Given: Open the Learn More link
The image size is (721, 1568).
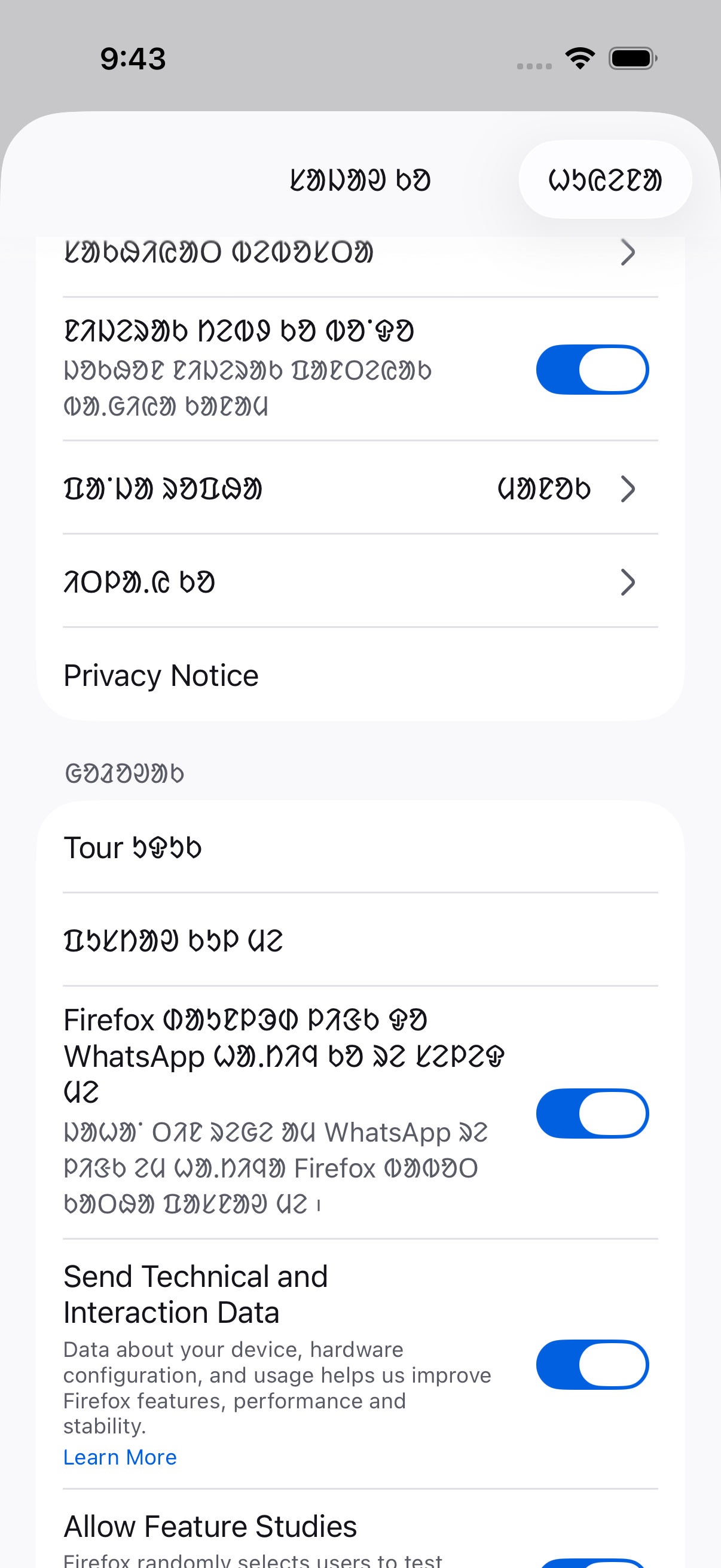Looking at the screenshot, I should (x=120, y=1457).
